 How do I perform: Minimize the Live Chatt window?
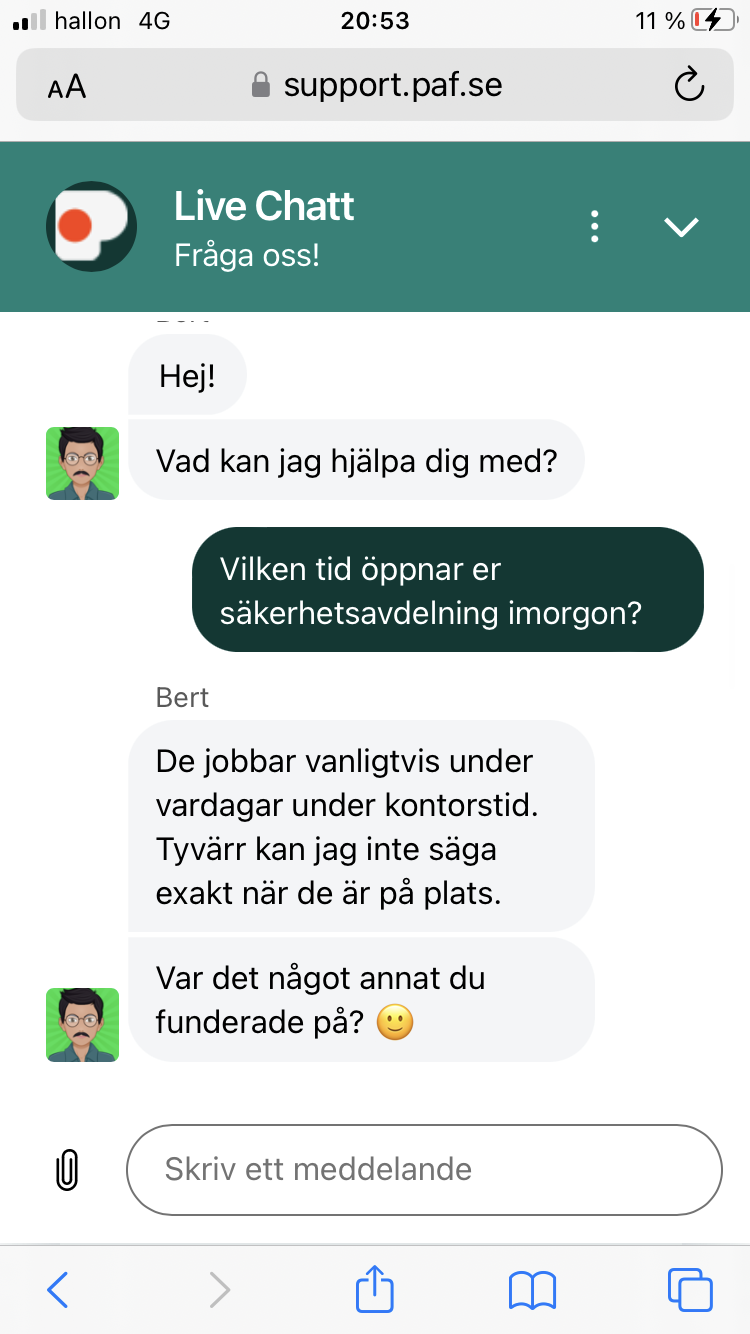[682, 227]
